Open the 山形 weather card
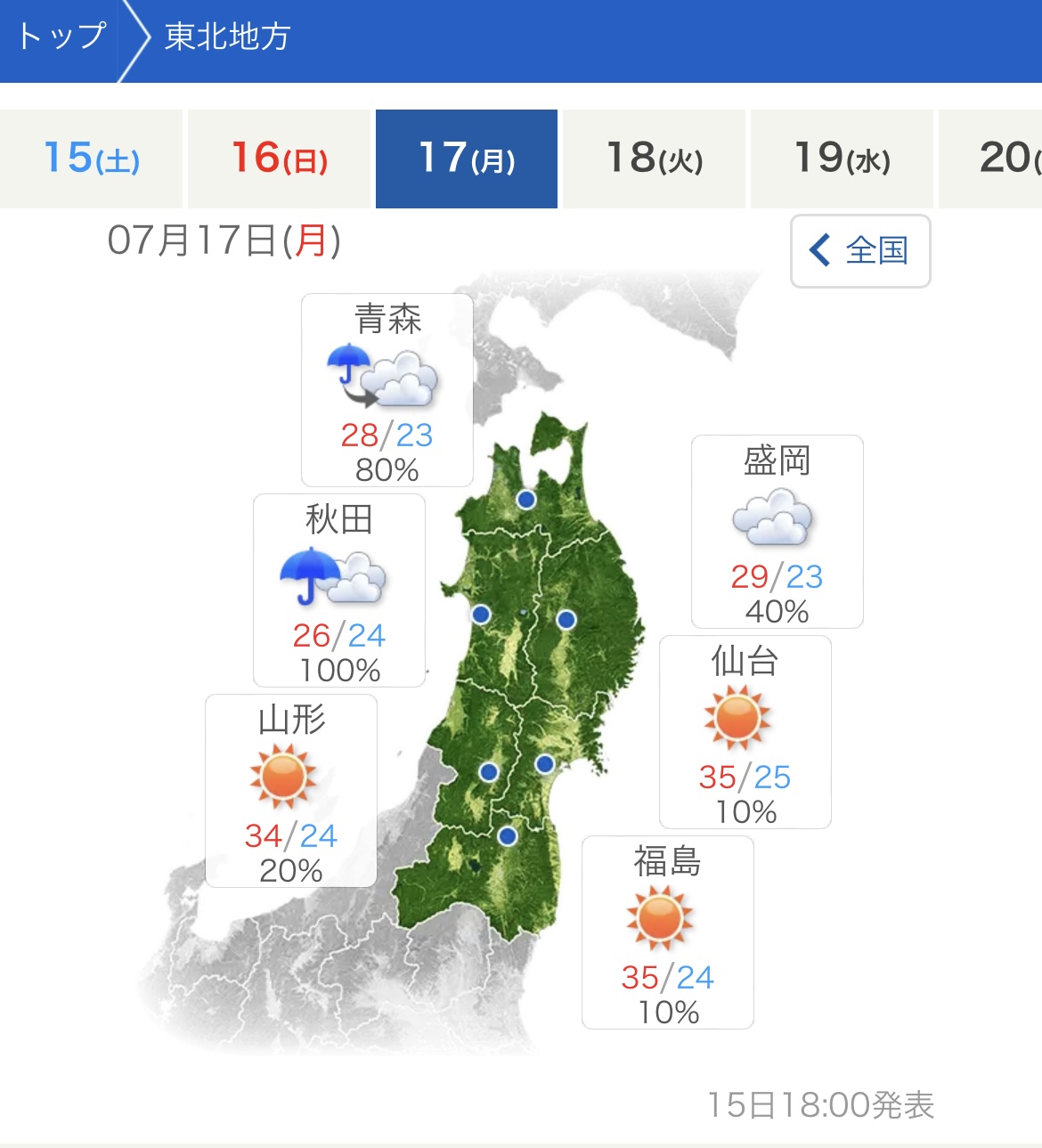Image resolution: width=1042 pixels, height=1148 pixels. pos(291,791)
